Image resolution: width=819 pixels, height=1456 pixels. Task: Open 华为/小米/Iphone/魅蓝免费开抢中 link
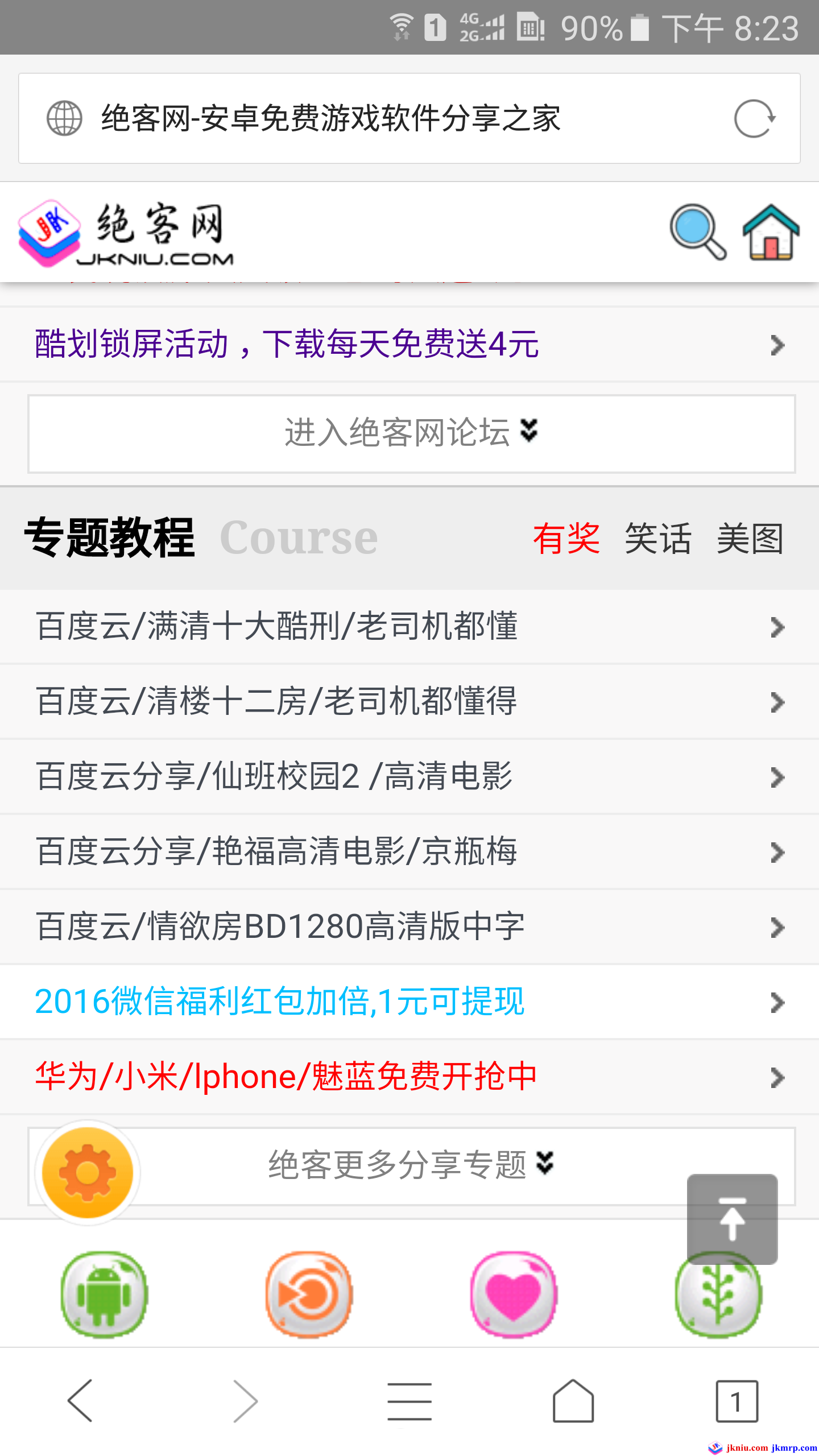tap(286, 1077)
